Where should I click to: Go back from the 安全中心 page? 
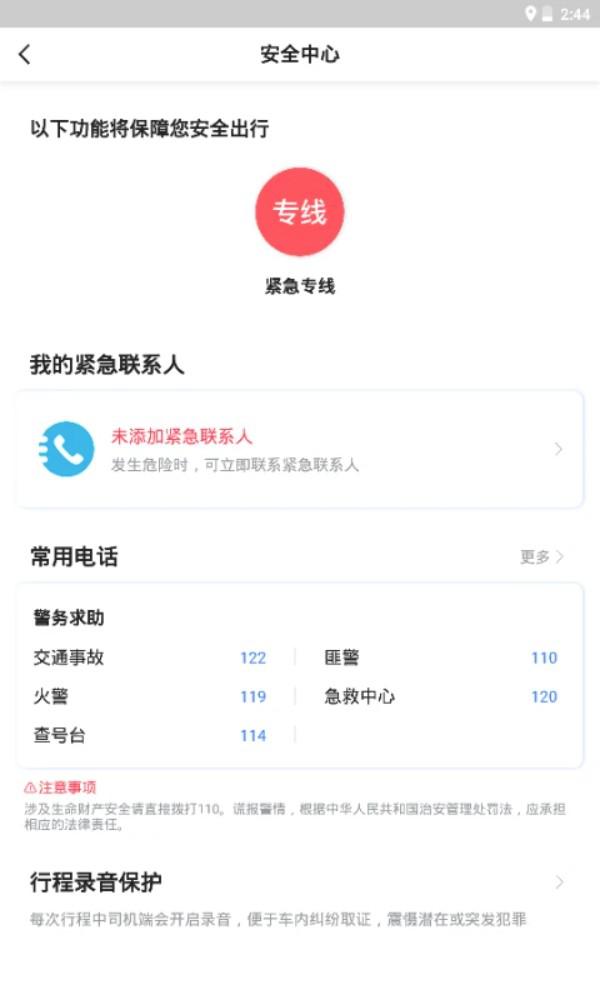click(25, 55)
